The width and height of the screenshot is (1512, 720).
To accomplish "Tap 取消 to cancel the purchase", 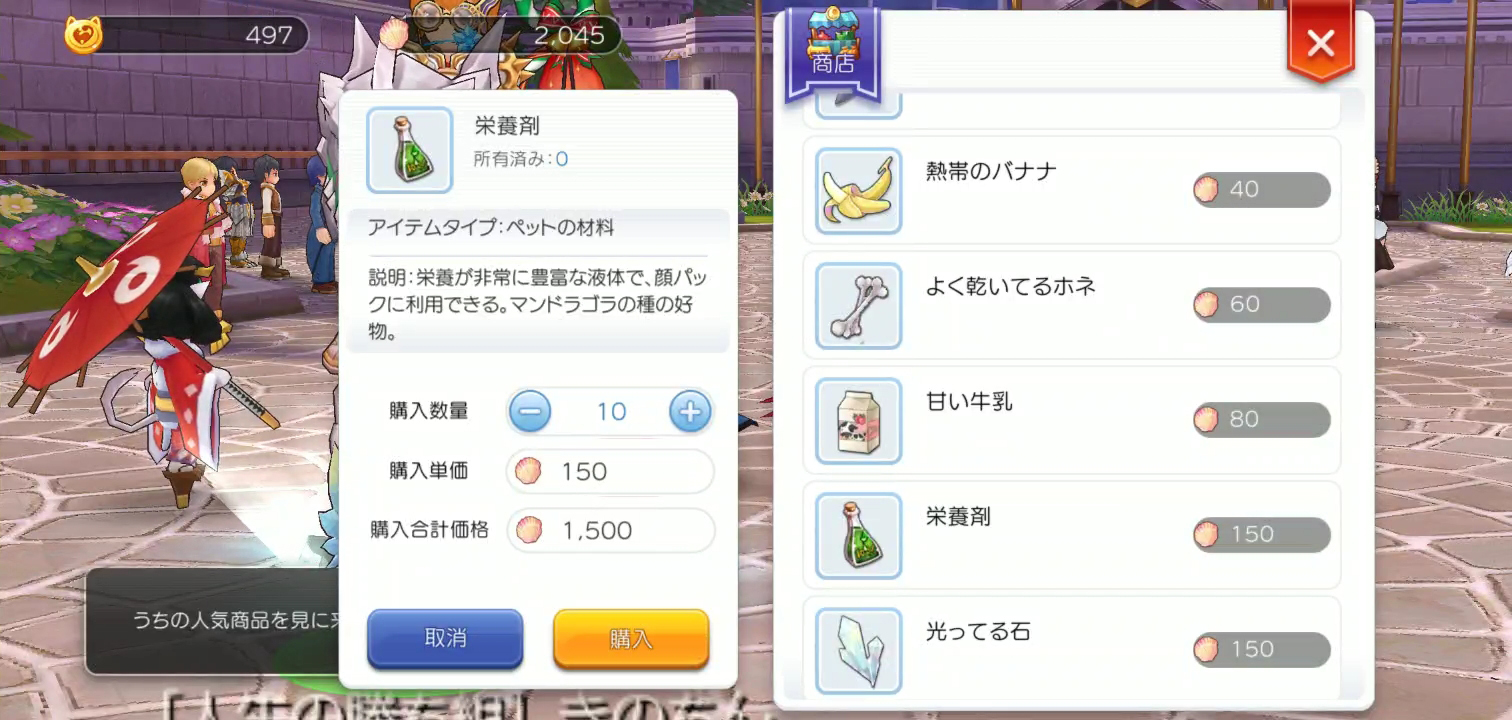I will click(445, 638).
